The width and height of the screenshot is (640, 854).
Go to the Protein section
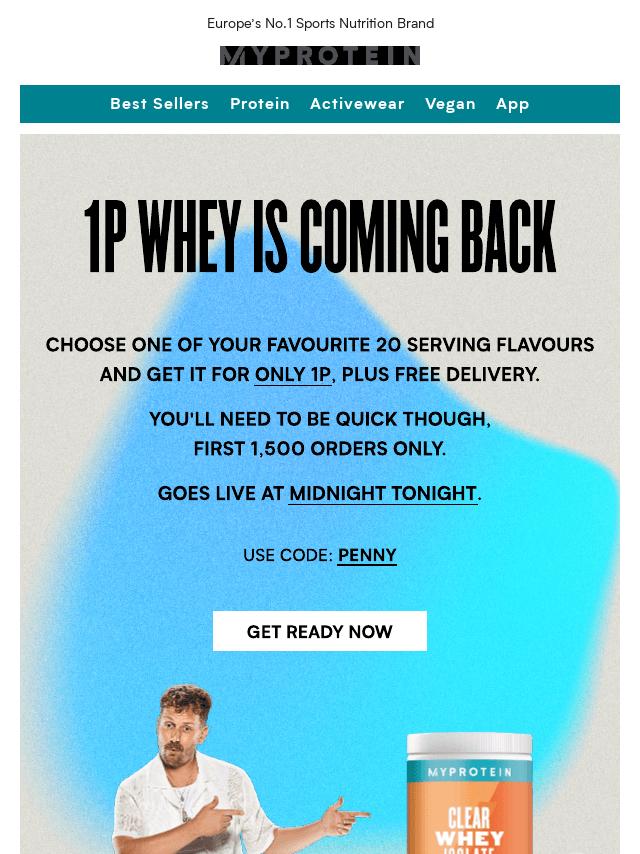pos(259,104)
